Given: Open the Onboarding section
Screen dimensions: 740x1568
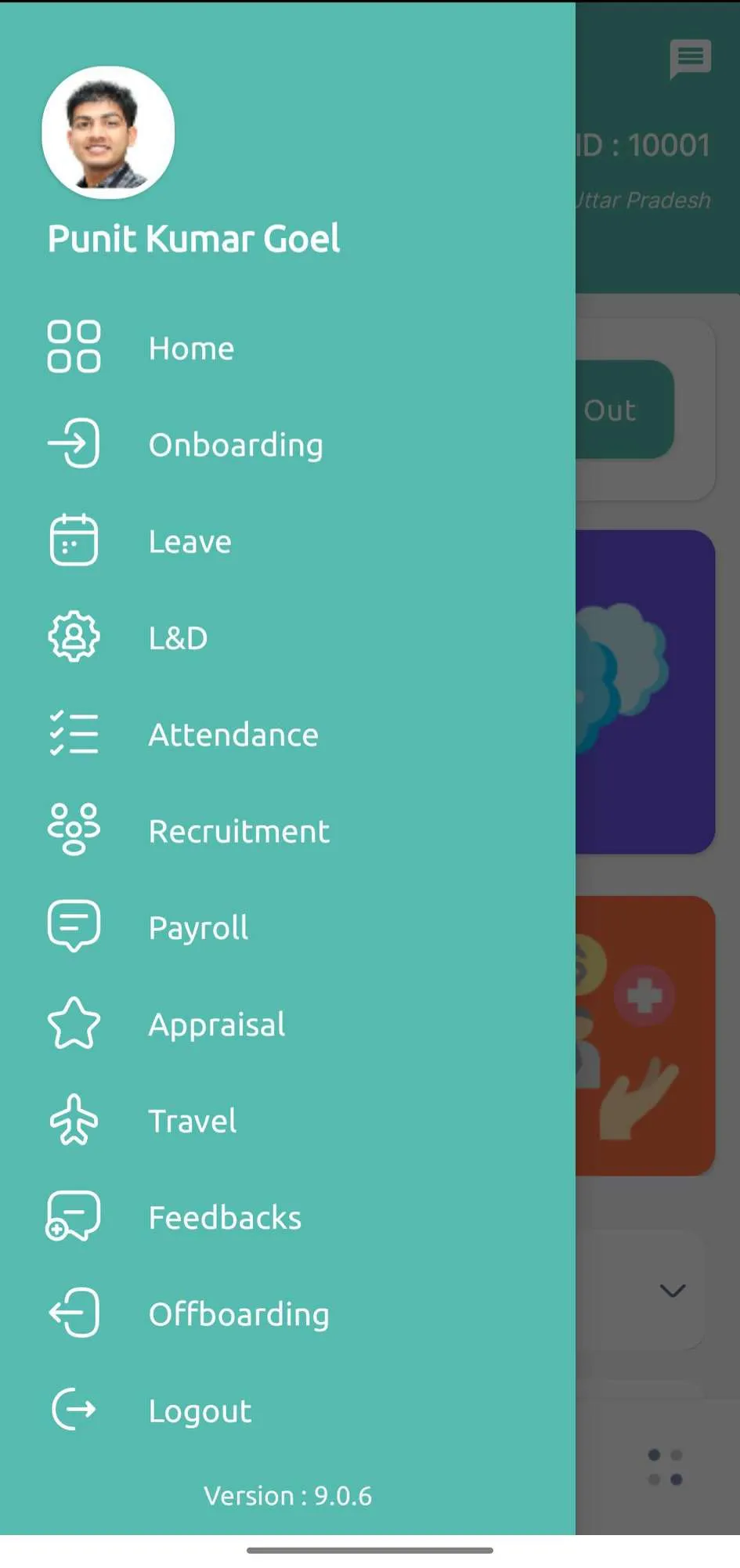Looking at the screenshot, I should [x=235, y=445].
